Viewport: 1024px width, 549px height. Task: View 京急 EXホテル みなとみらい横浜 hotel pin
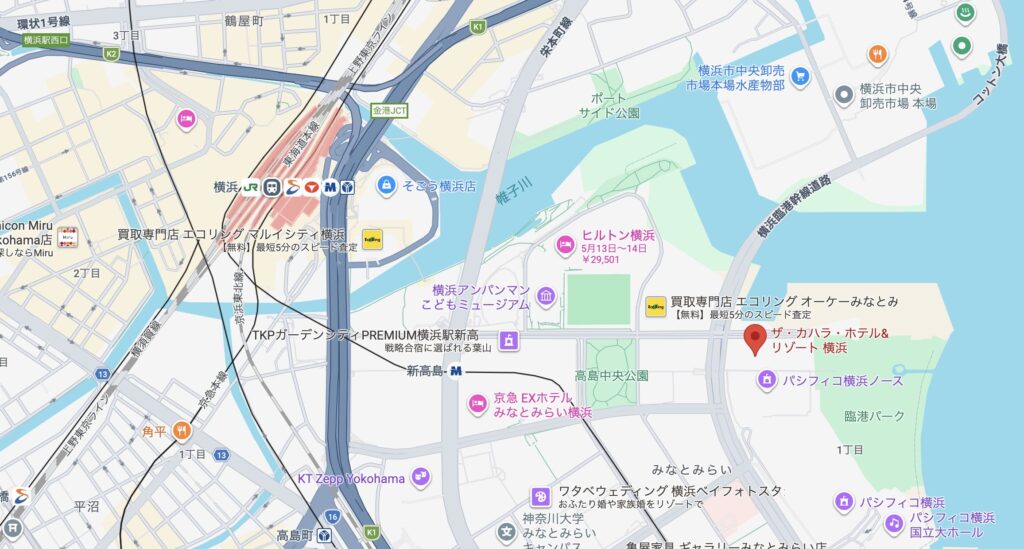(478, 404)
